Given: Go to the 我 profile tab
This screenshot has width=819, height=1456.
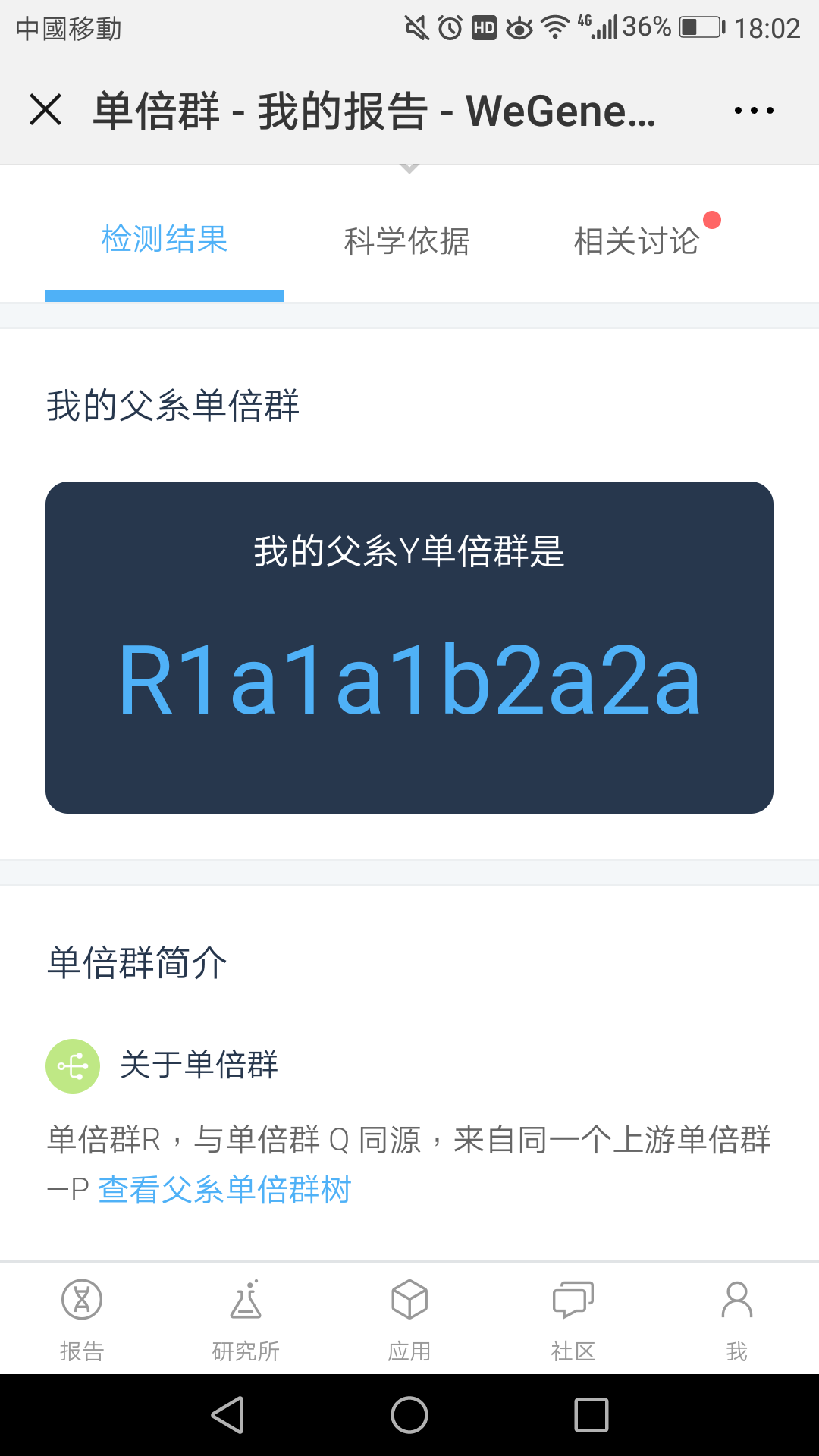Looking at the screenshot, I should tap(737, 1319).
